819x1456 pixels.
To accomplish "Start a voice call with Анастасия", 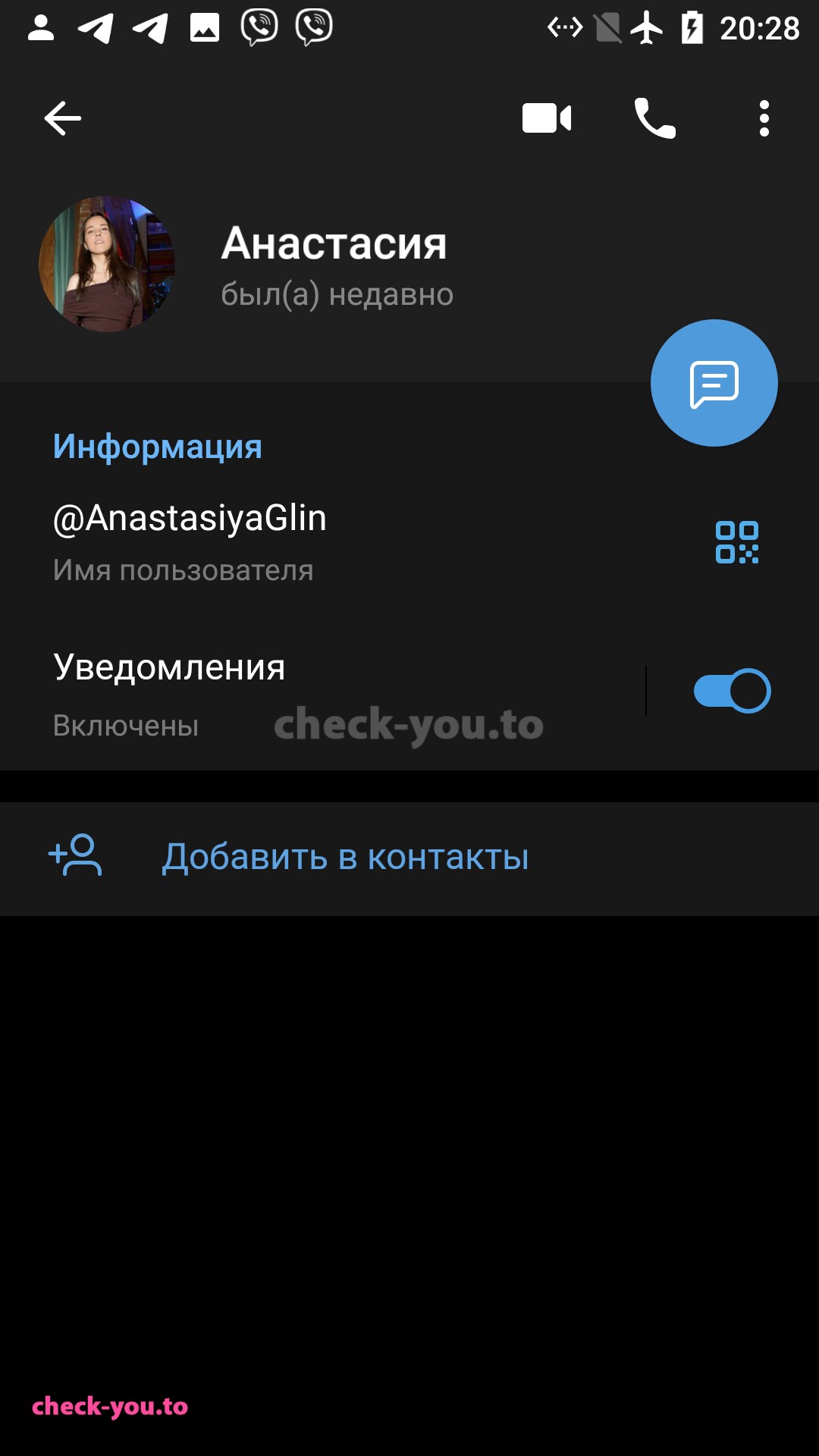I will 655,118.
